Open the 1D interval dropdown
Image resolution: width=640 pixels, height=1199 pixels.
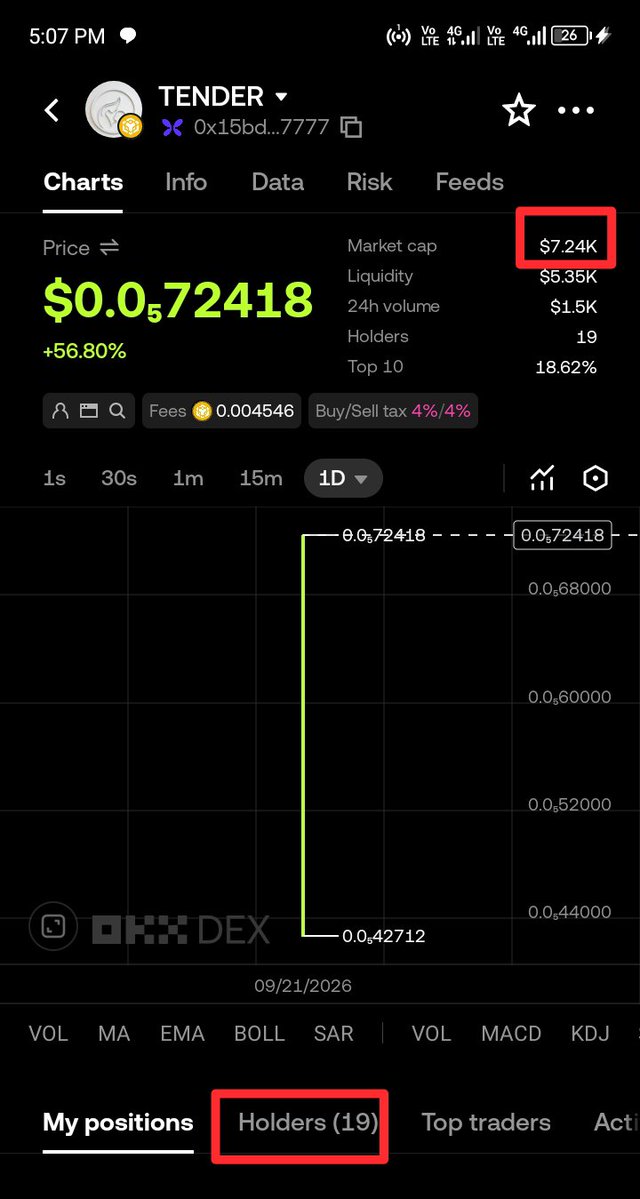pyautogui.click(x=343, y=479)
